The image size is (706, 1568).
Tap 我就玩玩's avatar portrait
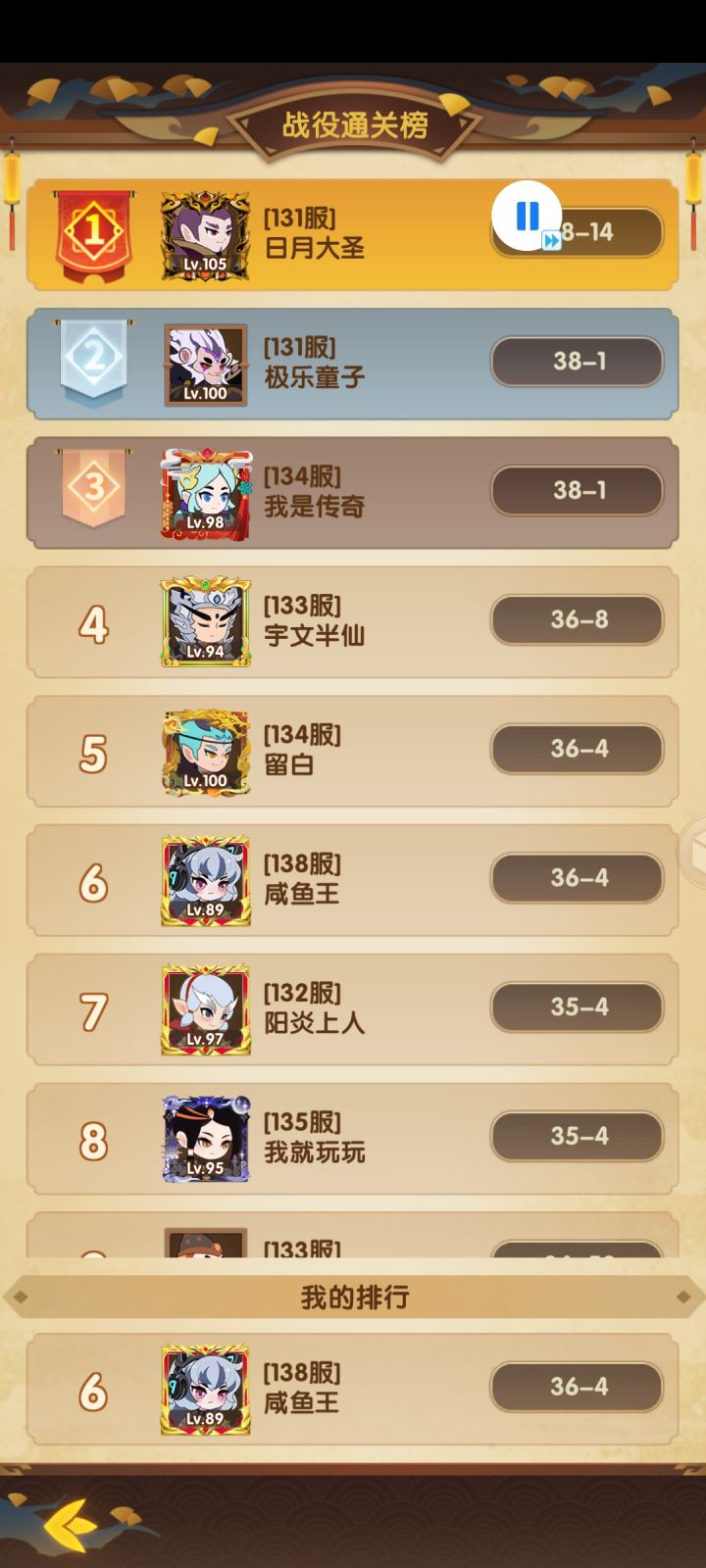[207, 1137]
